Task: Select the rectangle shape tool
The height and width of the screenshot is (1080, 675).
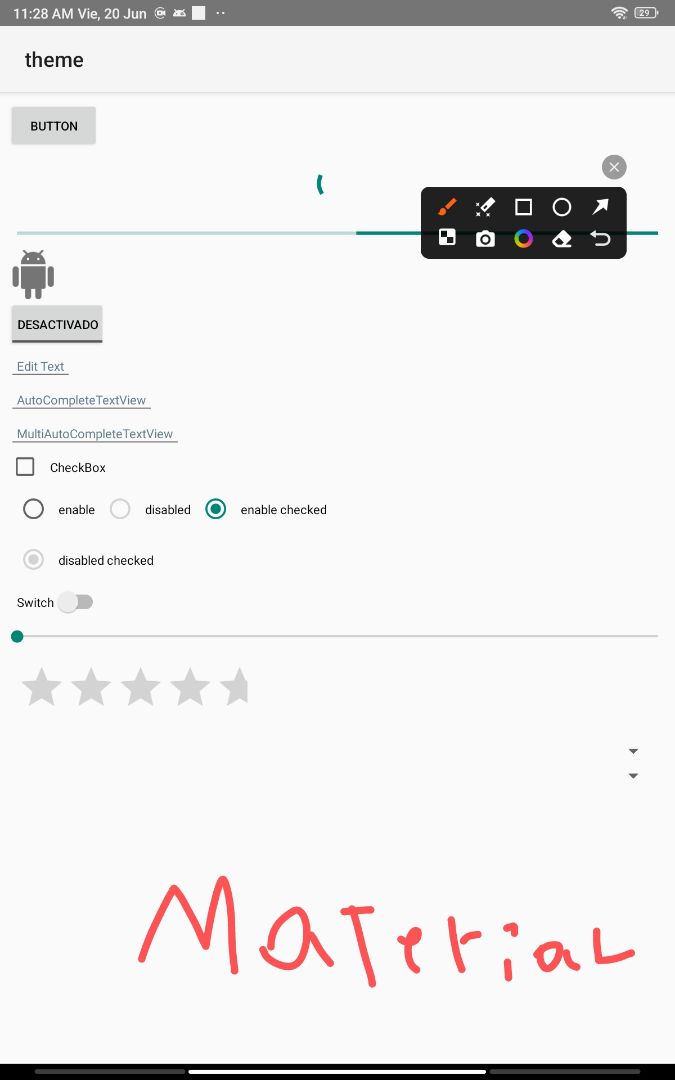Action: 523,207
